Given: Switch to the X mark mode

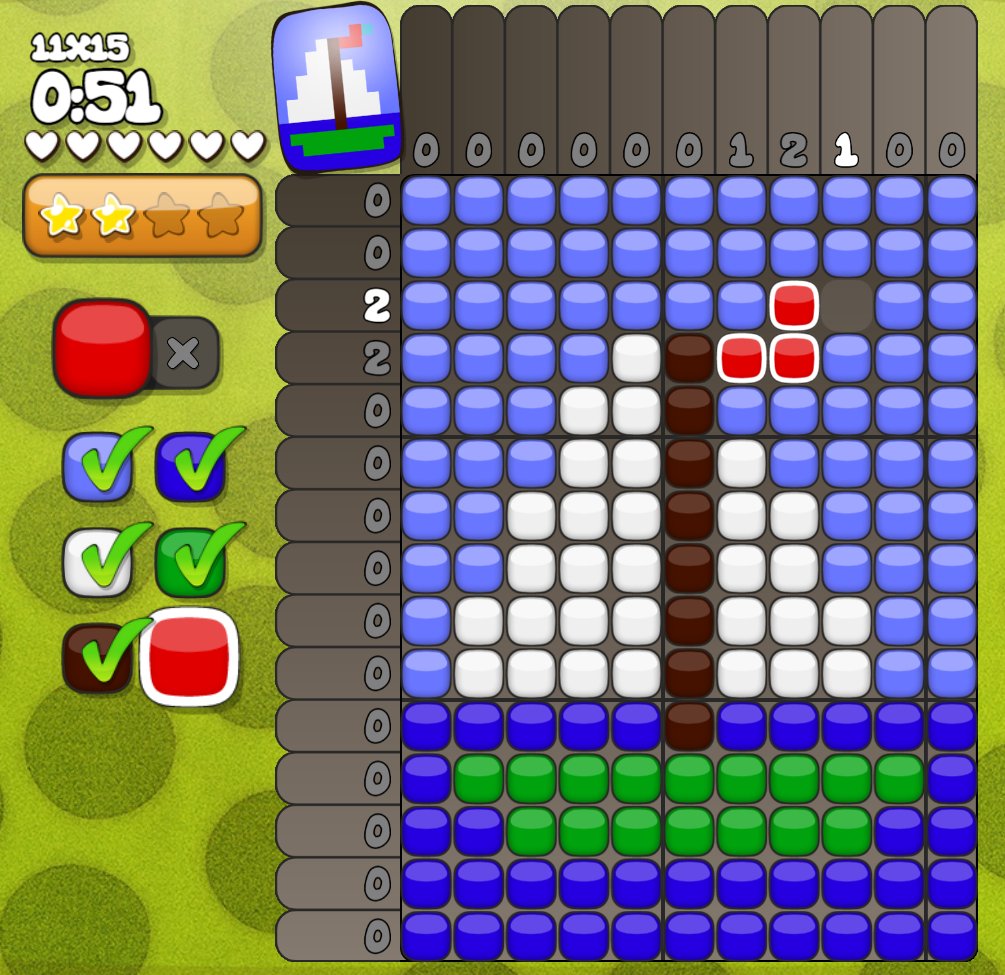Looking at the screenshot, I should click(x=184, y=352).
